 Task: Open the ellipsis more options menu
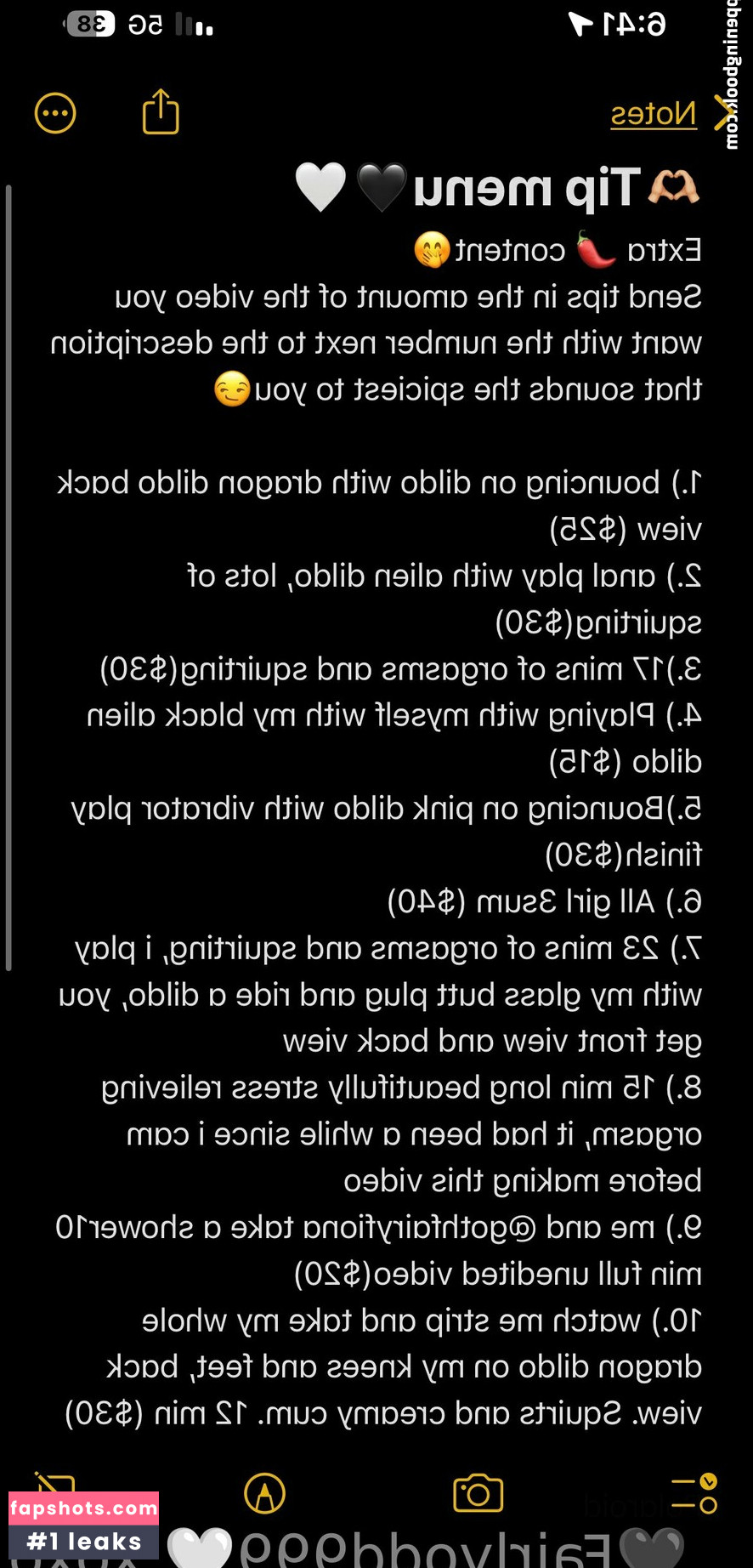(55, 113)
